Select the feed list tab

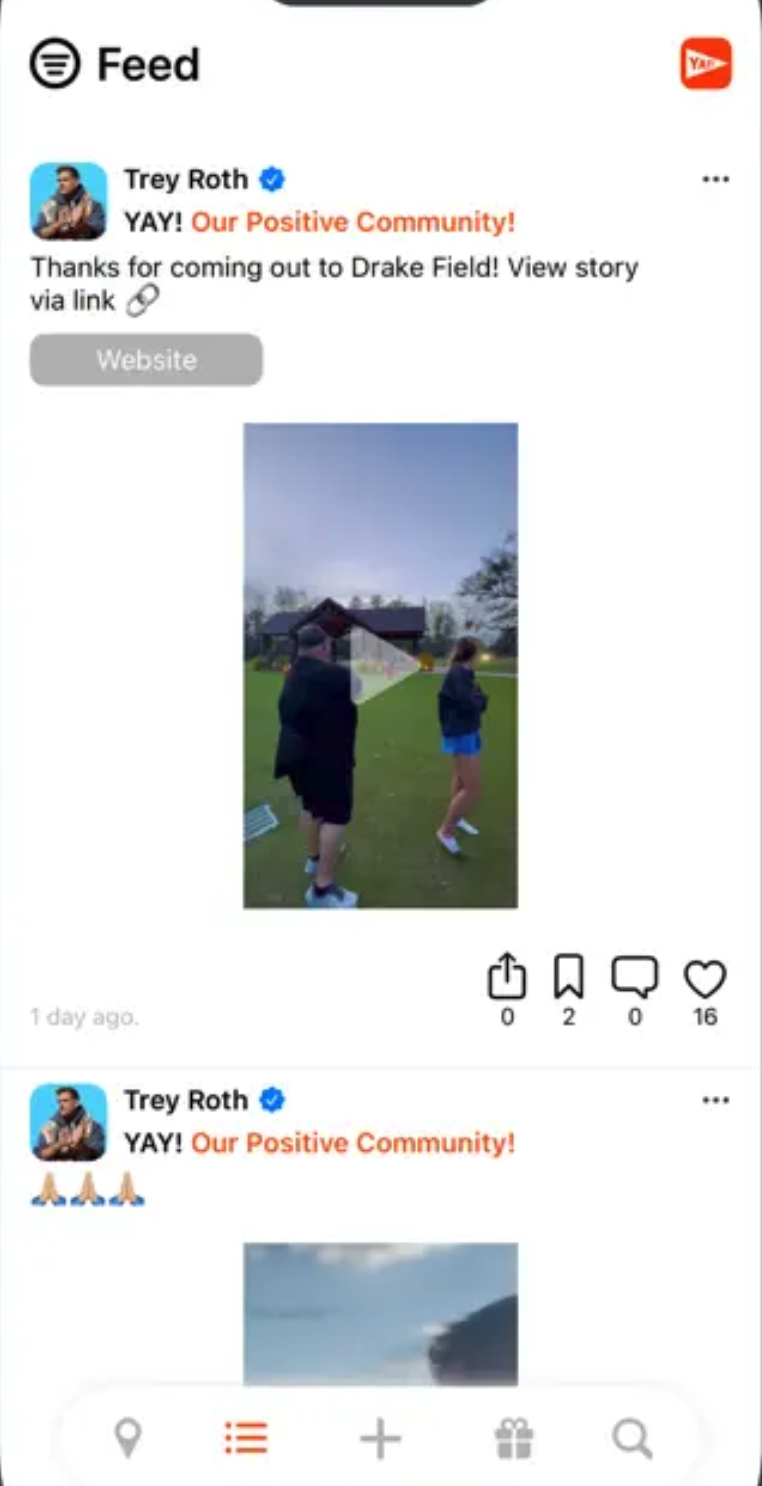click(x=246, y=1439)
